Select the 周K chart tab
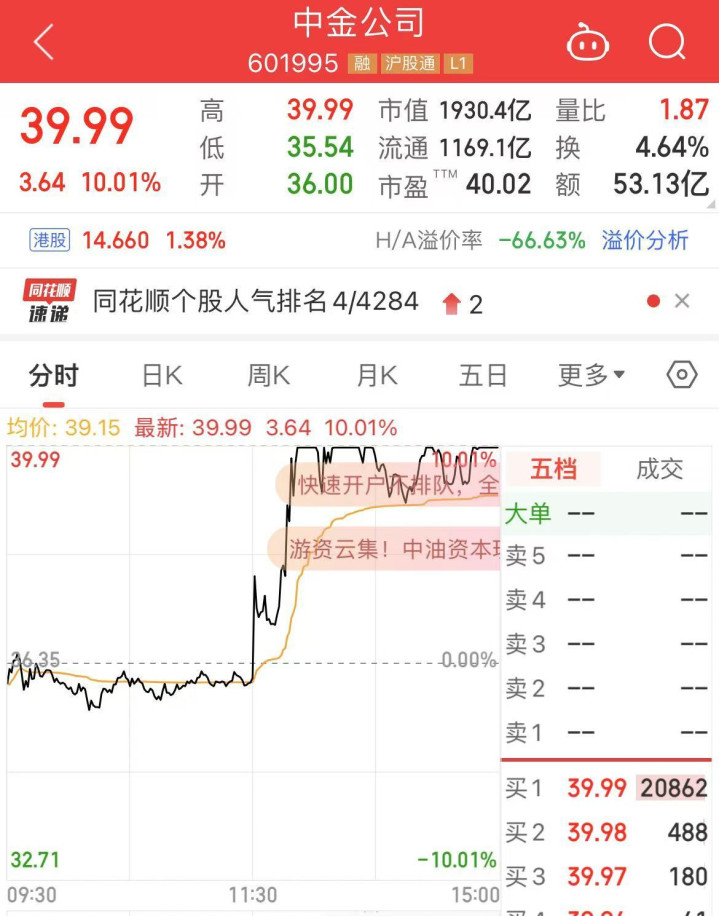The image size is (719, 916). coord(269,376)
